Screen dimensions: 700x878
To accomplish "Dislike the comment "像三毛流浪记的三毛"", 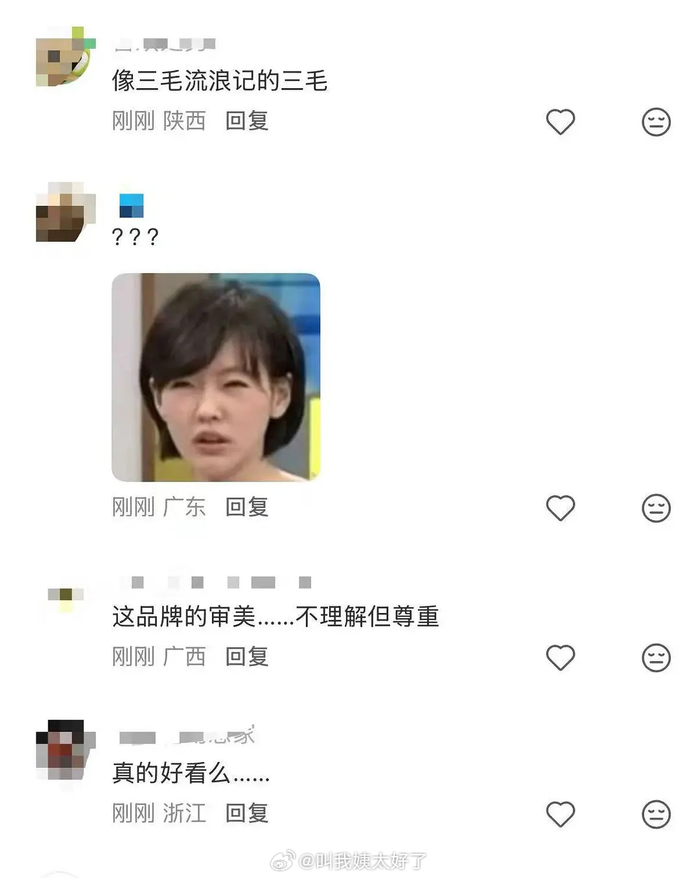I will (655, 122).
